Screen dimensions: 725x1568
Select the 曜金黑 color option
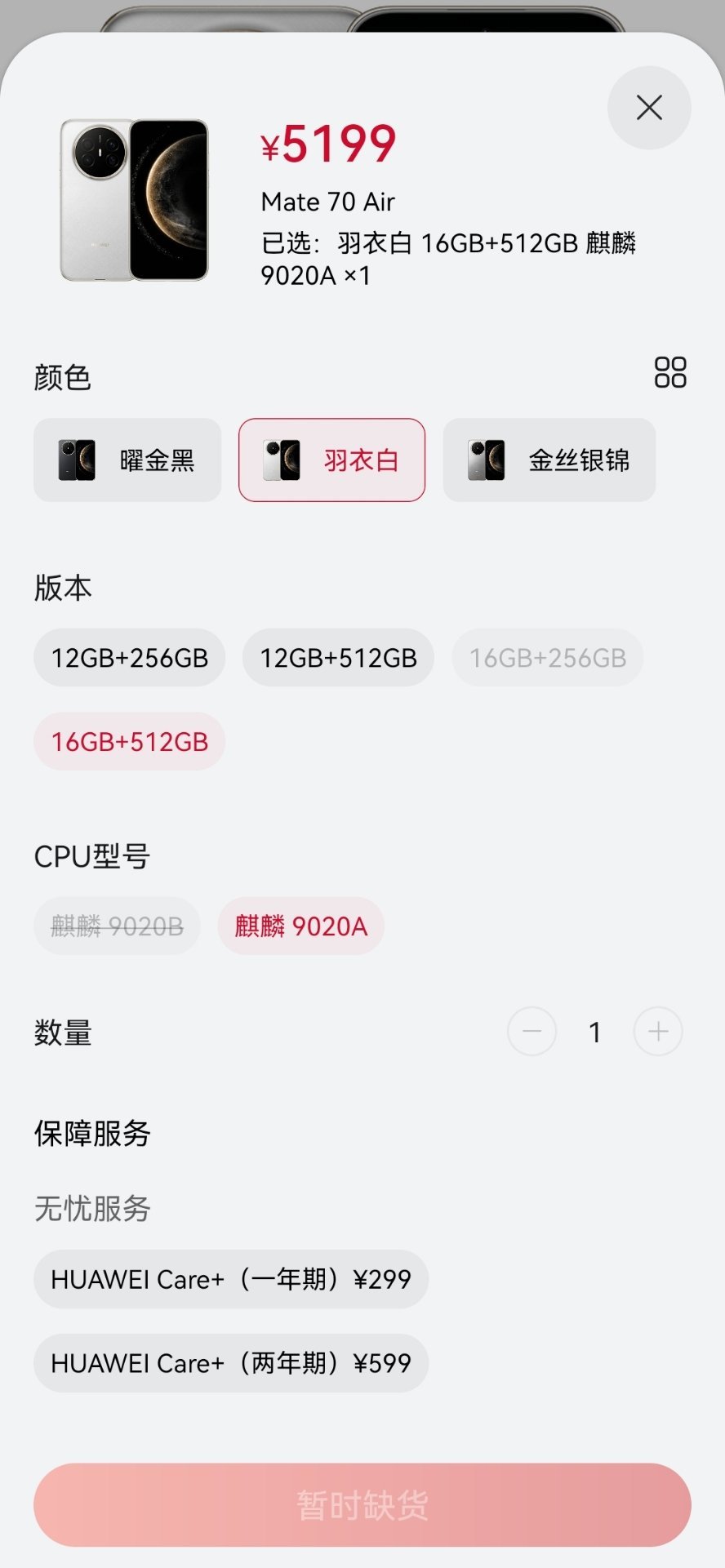(x=127, y=460)
